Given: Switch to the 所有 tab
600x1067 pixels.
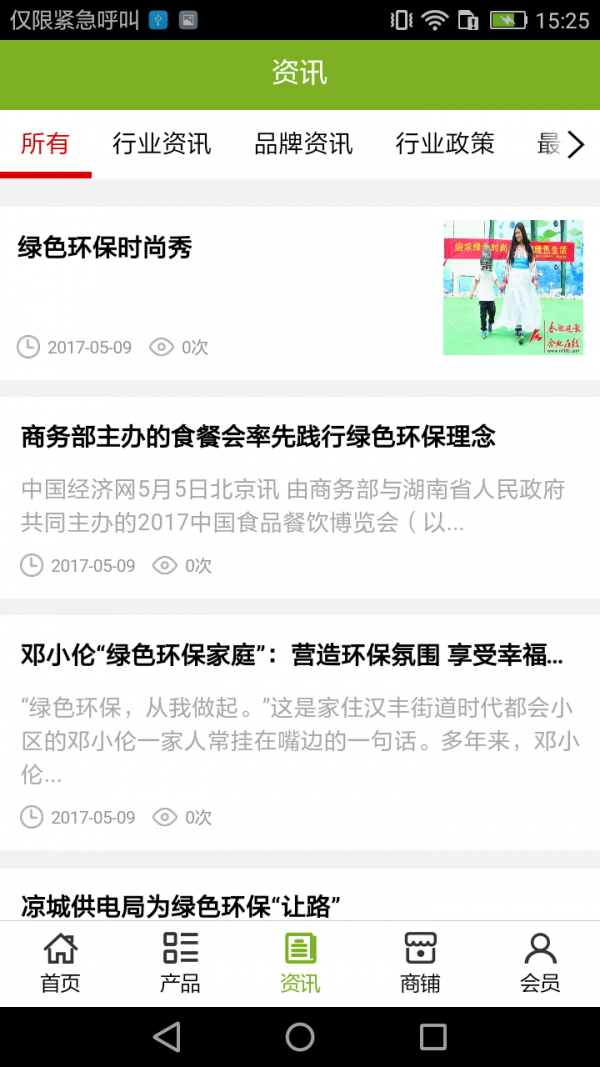Looking at the screenshot, I should (x=45, y=144).
